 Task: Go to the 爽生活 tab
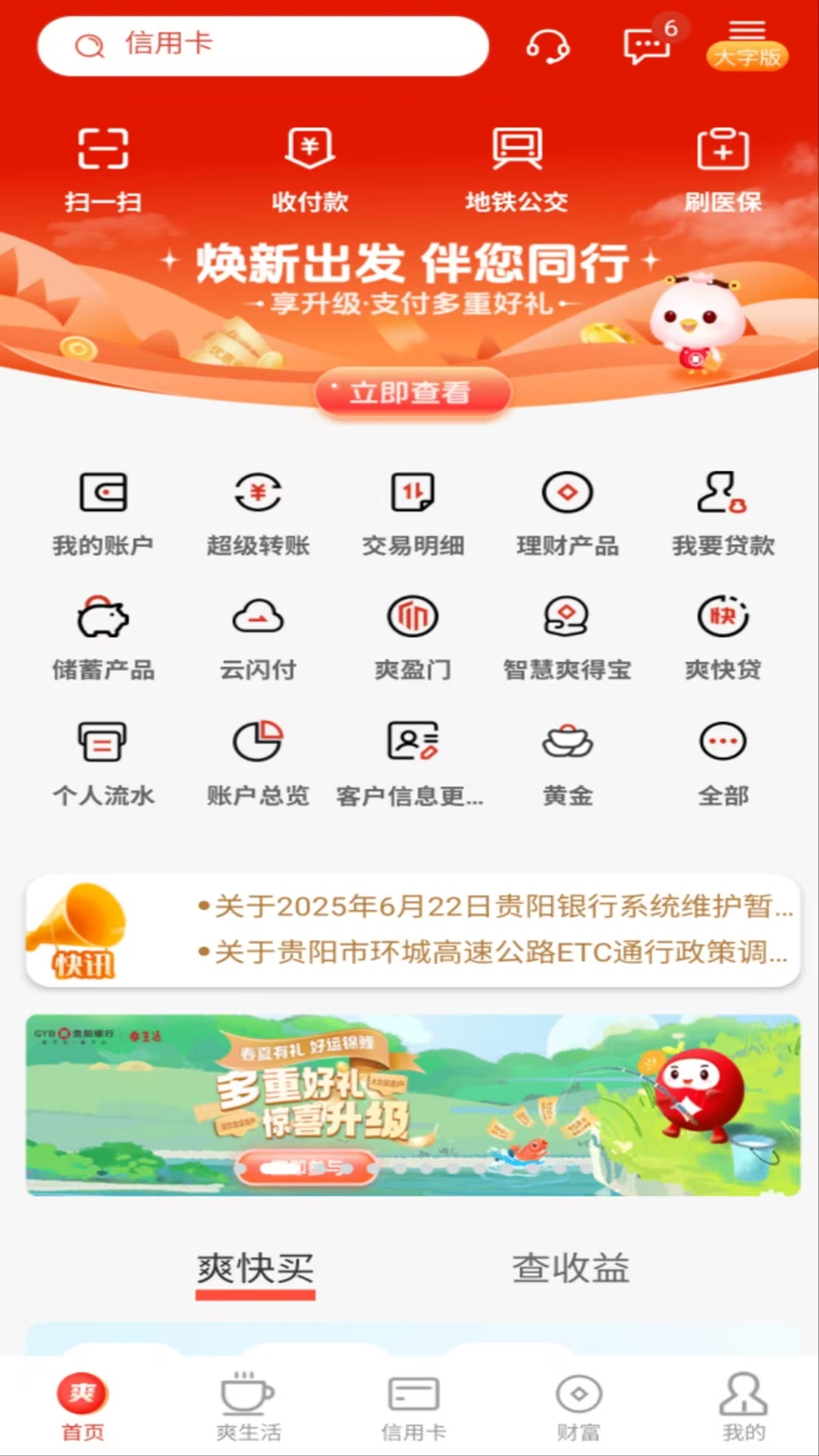point(248,1407)
